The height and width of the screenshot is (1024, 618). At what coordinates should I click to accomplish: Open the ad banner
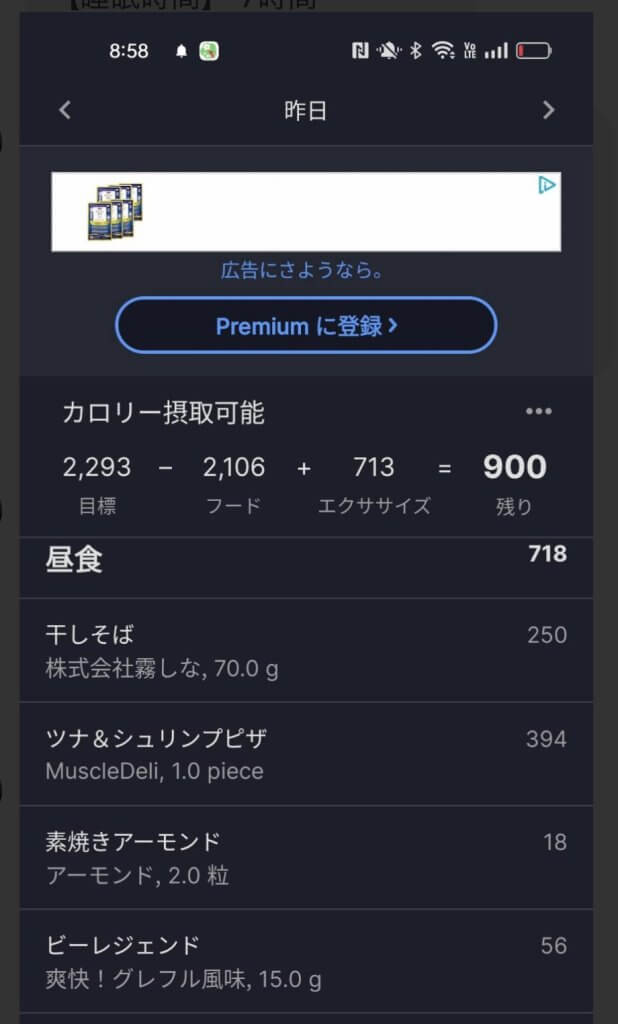click(x=305, y=212)
